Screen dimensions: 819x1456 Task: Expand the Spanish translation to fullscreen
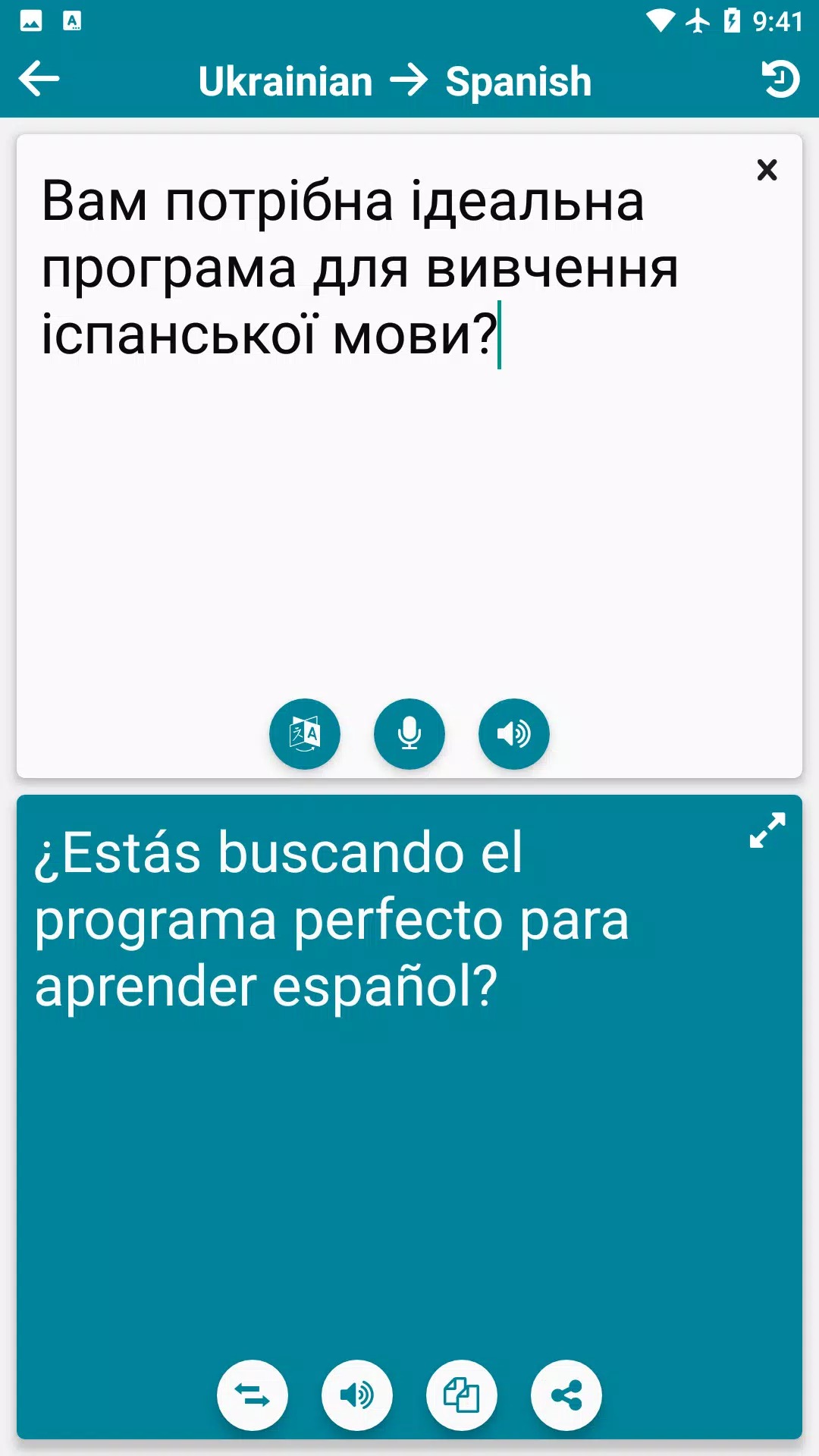click(767, 830)
